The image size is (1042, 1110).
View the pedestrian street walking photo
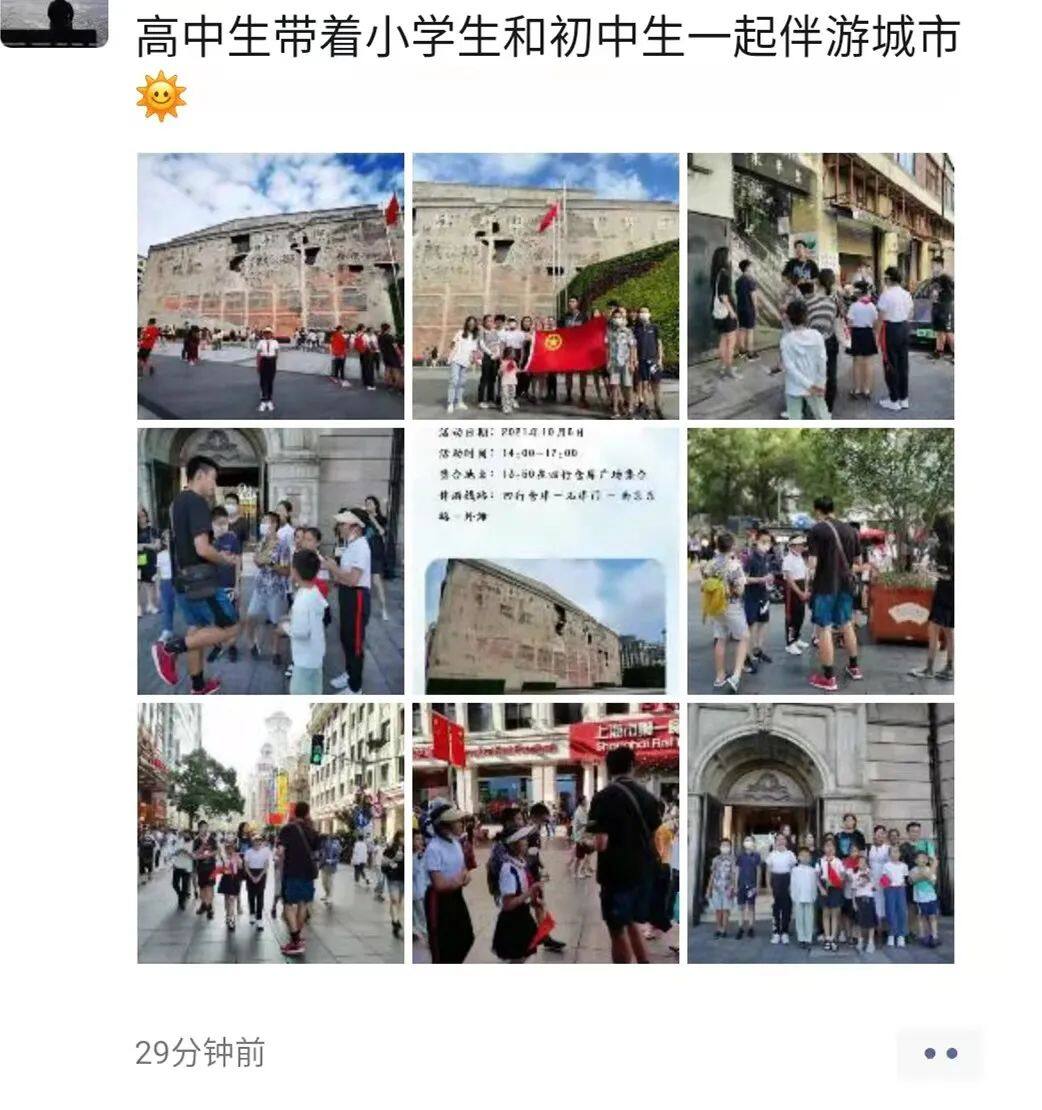[270, 833]
